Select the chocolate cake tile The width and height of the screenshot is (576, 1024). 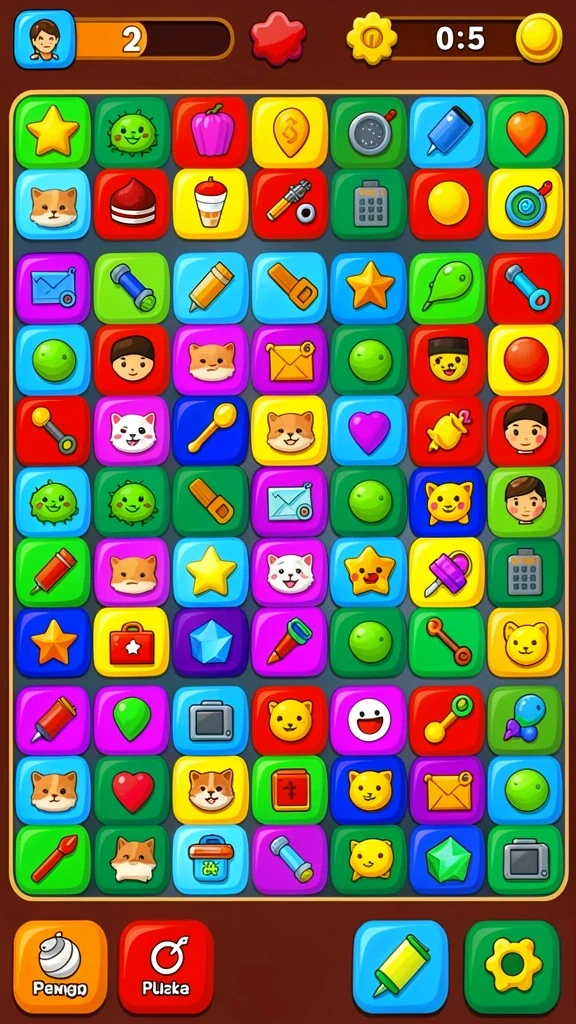(132, 204)
